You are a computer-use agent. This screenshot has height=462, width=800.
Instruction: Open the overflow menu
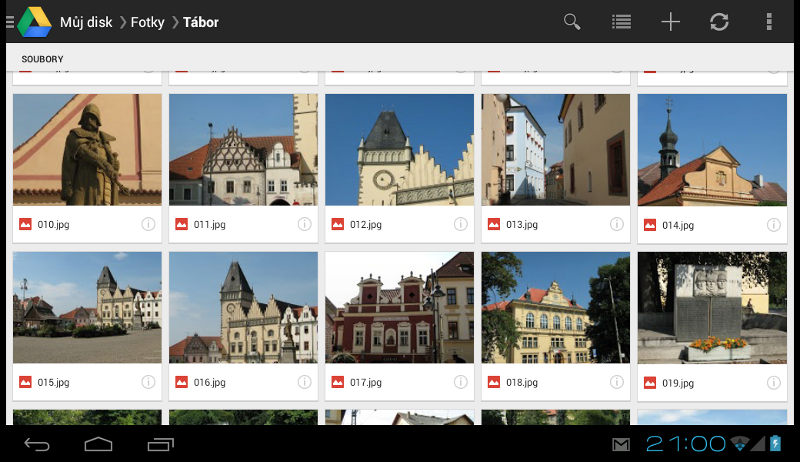[x=768, y=21]
